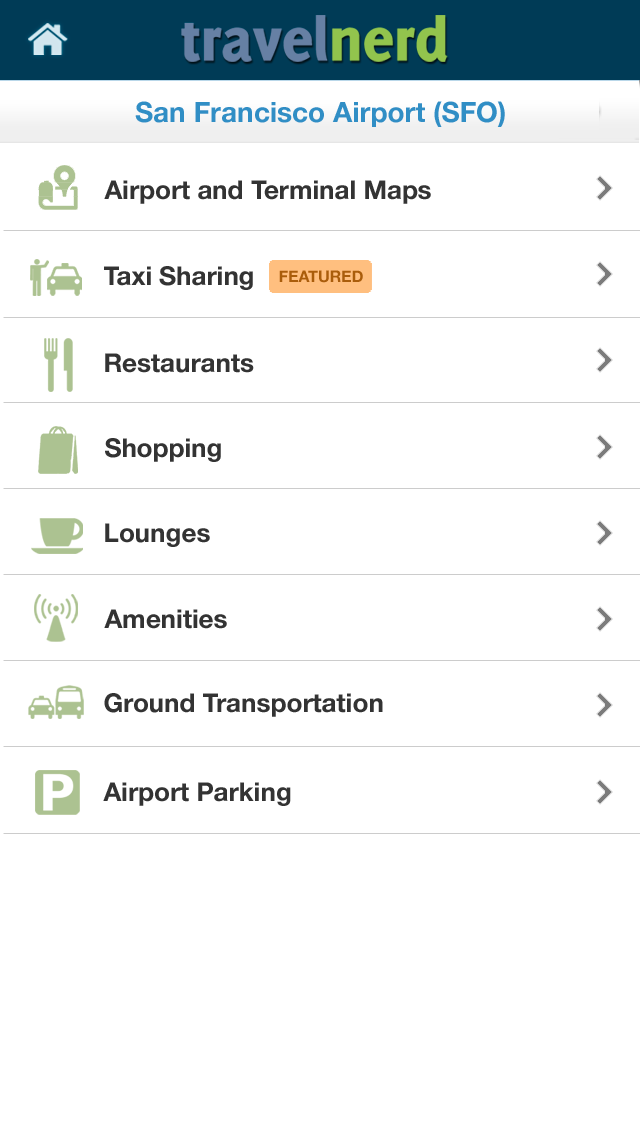Go to the home screen icon
This screenshot has width=640, height=1136.
point(47,40)
